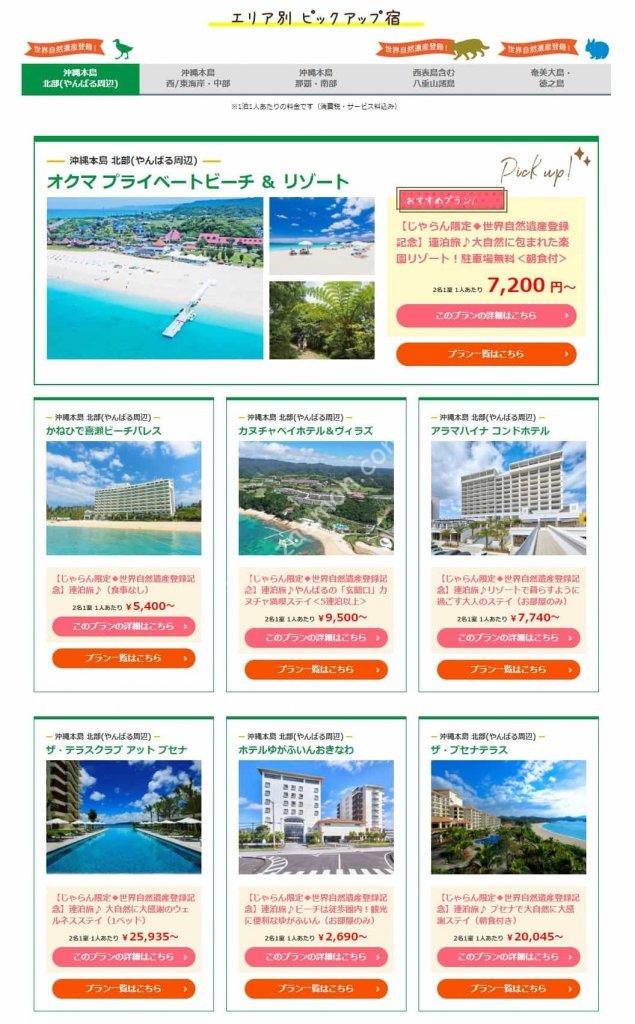View plan list for かねひで喜瀬ビーチパレス
Screen dimensions: 635x1024
pyautogui.click(x=124, y=658)
